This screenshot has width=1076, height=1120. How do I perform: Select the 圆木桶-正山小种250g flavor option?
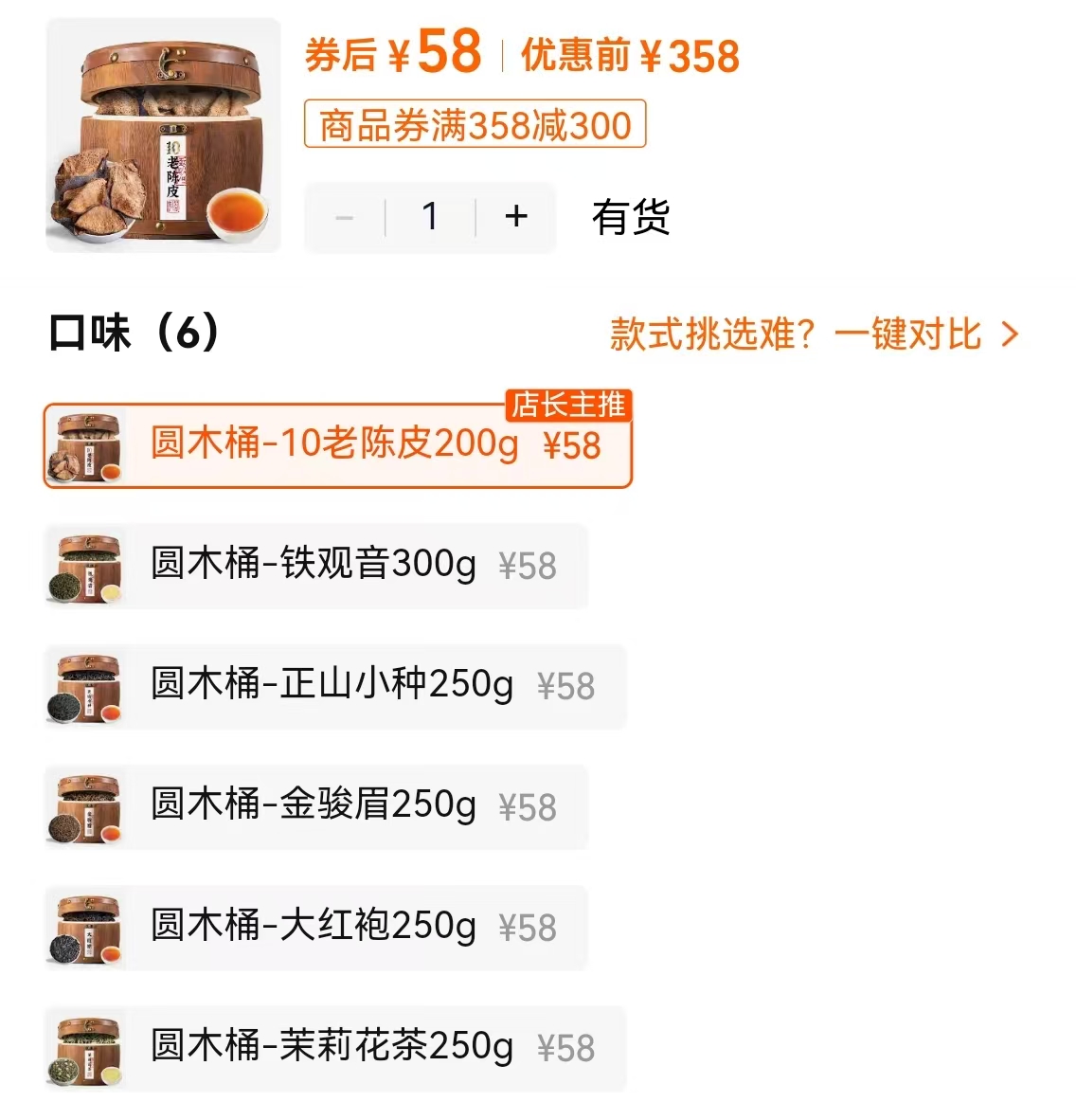tap(332, 687)
